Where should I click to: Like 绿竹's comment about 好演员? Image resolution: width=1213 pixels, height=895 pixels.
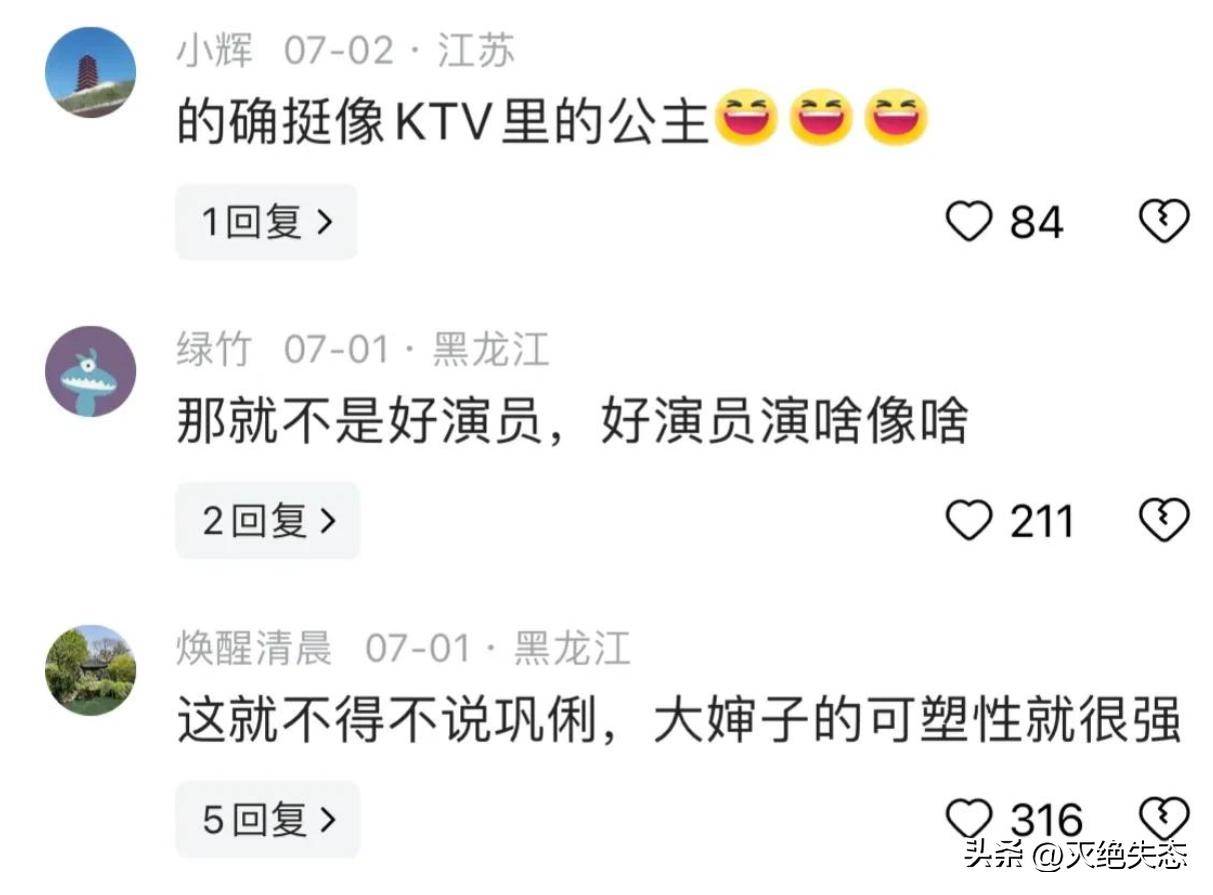tap(968, 520)
